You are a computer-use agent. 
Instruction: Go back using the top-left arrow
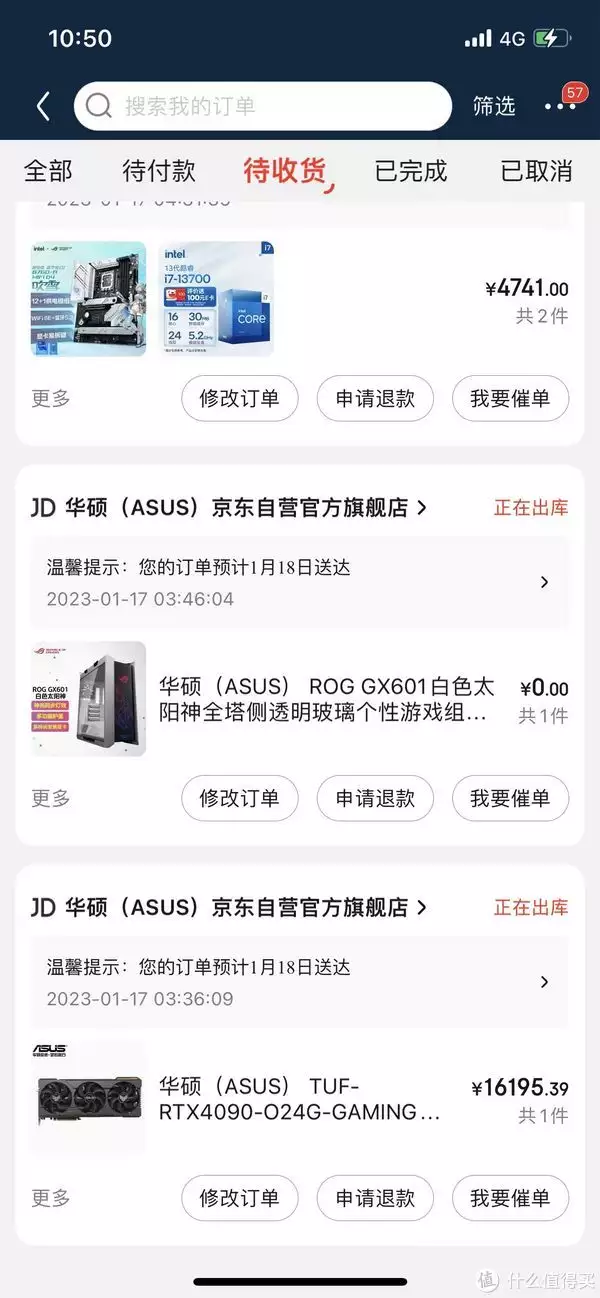pos(43,107)
